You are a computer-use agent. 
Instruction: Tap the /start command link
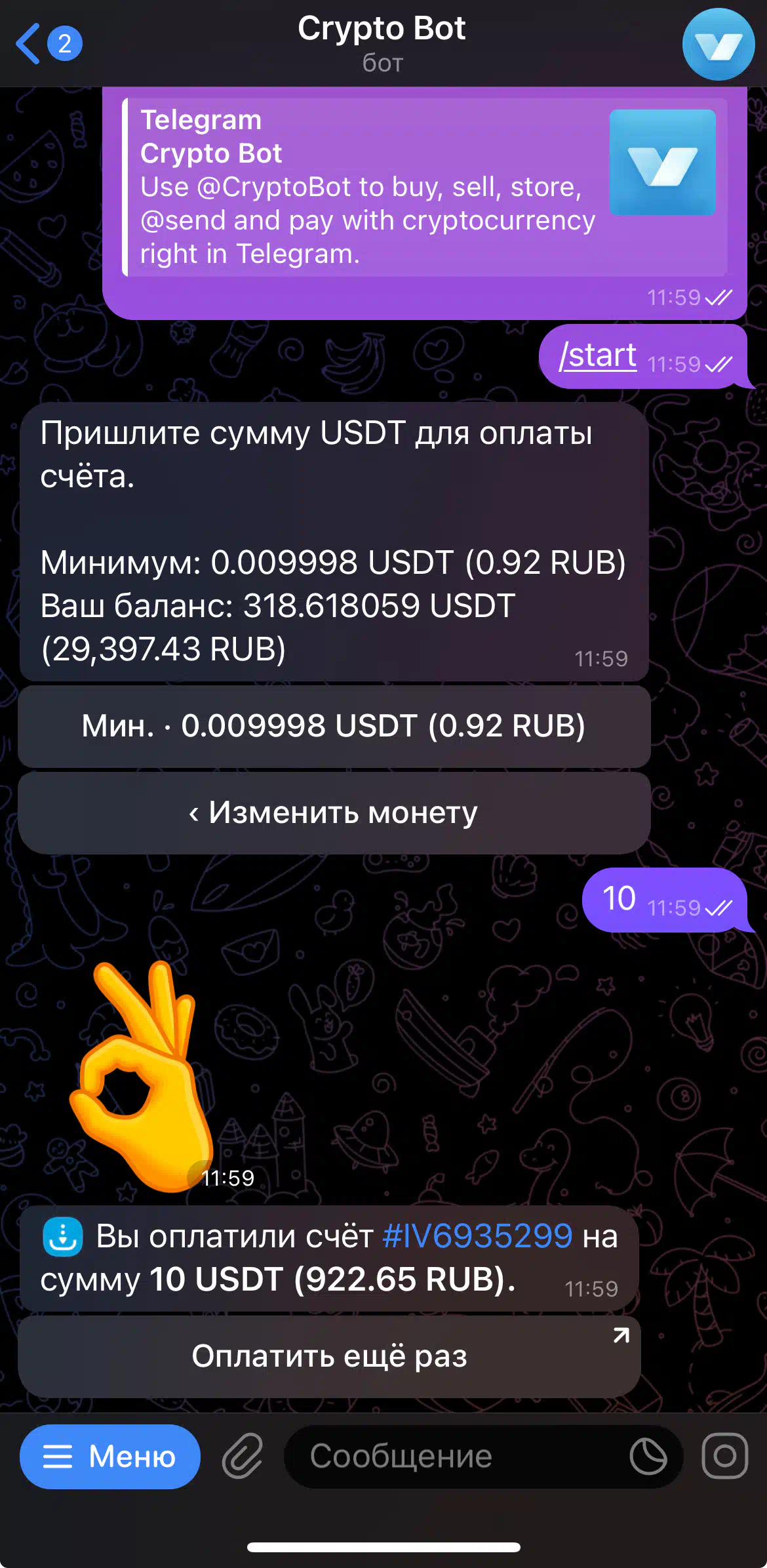tap(597, 356)
